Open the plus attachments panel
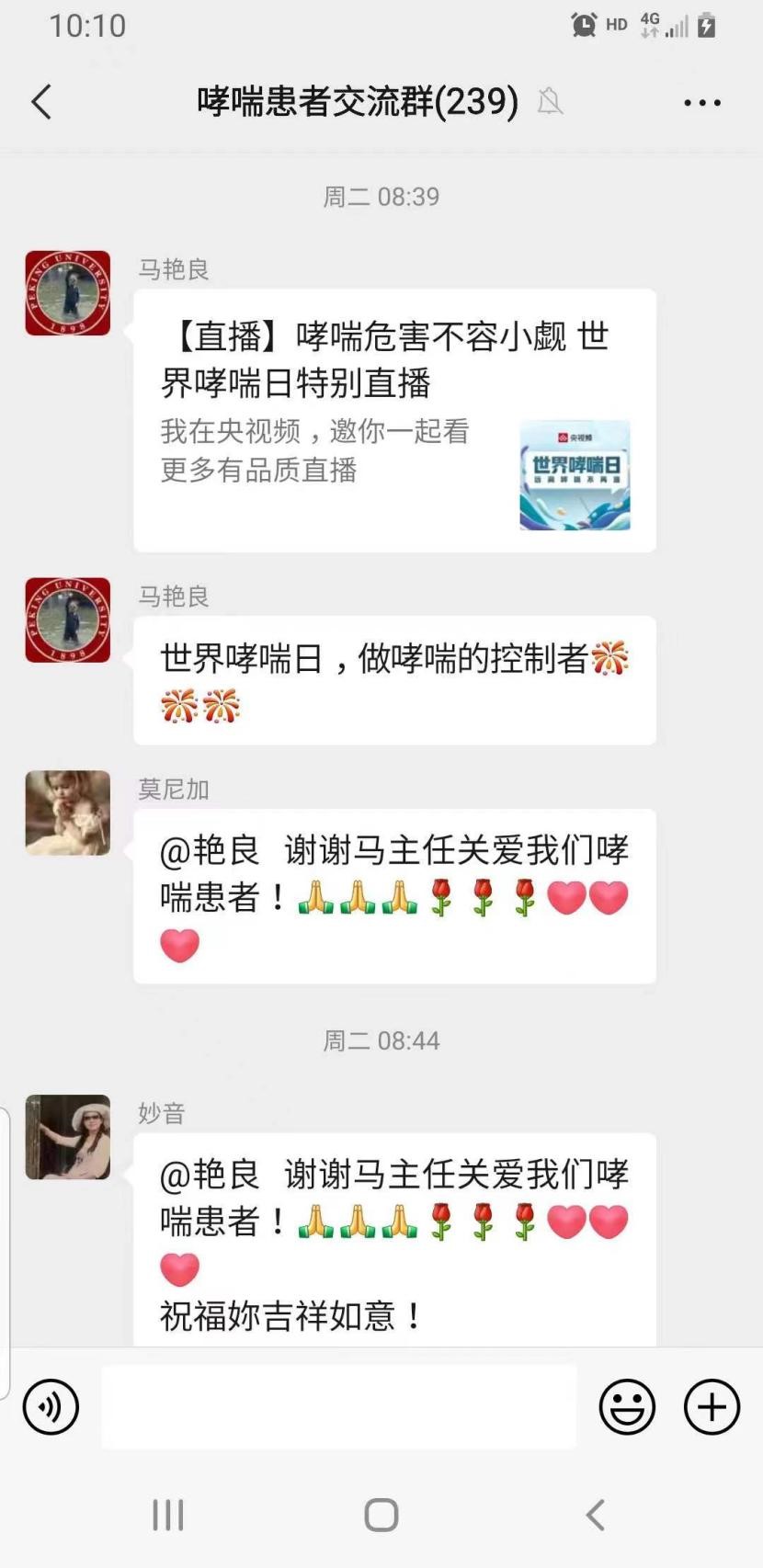 (x=712, y=1406)
